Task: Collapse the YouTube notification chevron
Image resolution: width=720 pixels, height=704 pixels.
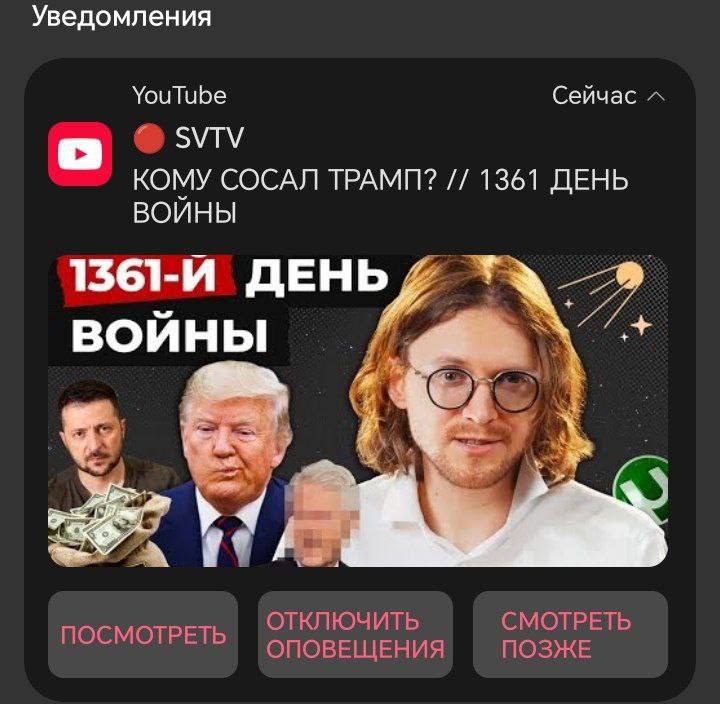Action: pos(656,97)
